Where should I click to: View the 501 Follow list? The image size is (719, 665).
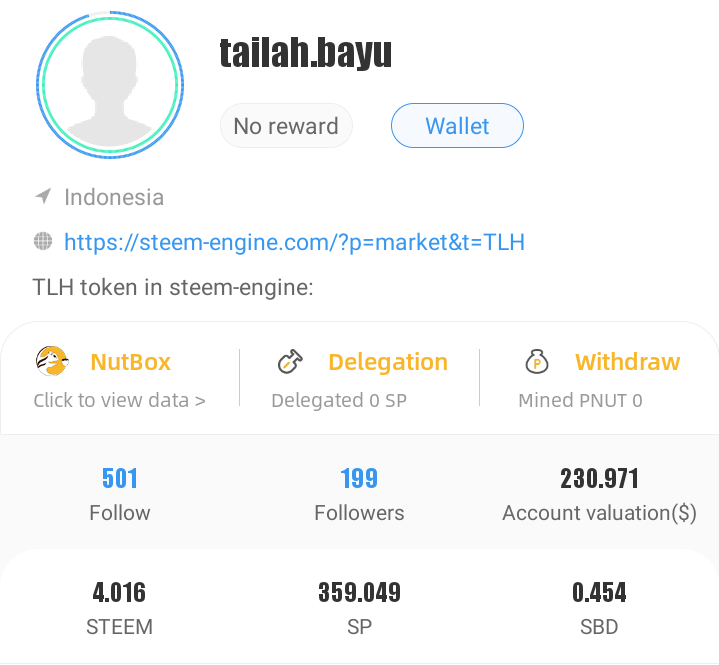(120, 494)
